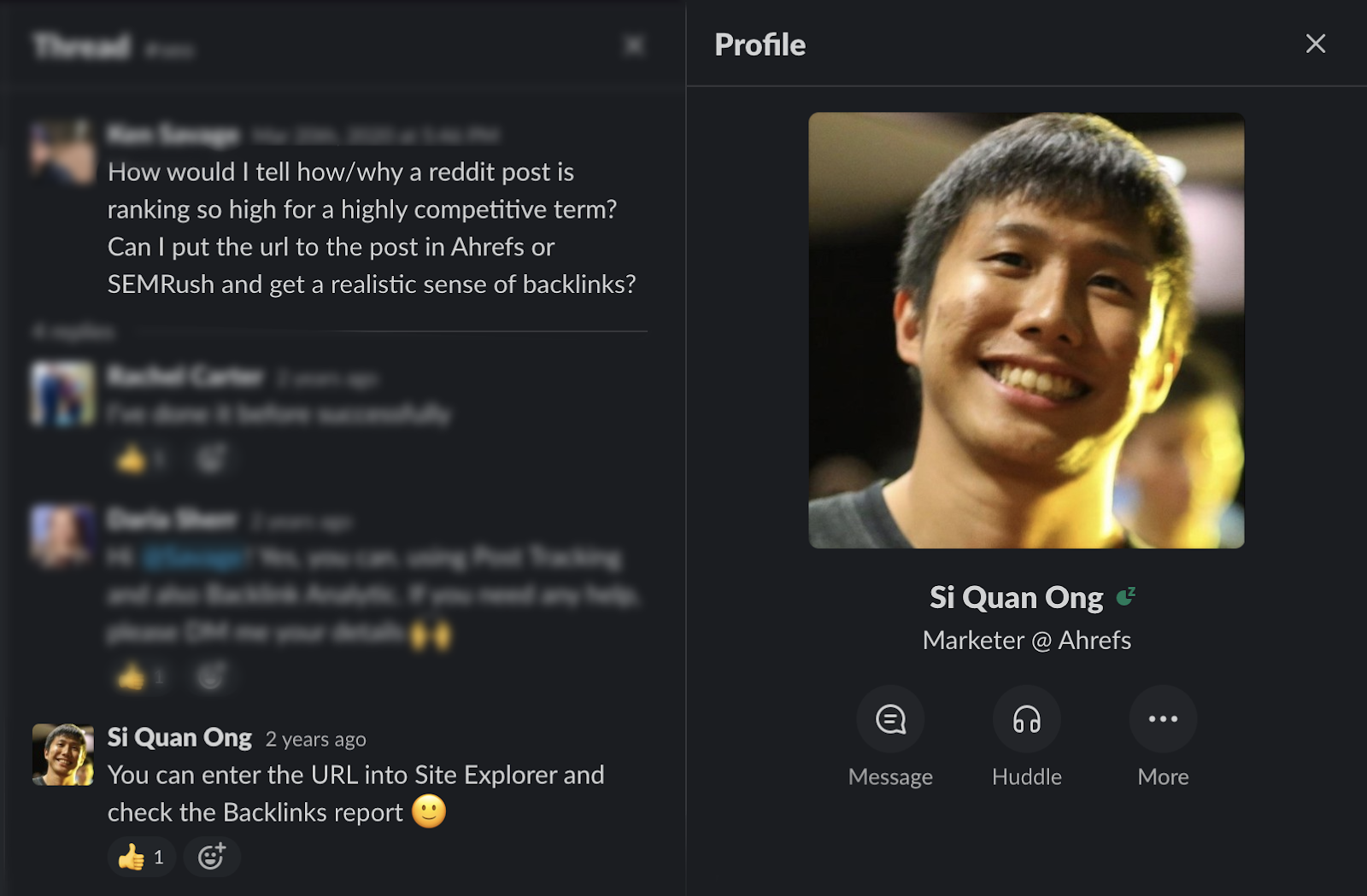Close the Thread panel

click(x=634, y=45)
